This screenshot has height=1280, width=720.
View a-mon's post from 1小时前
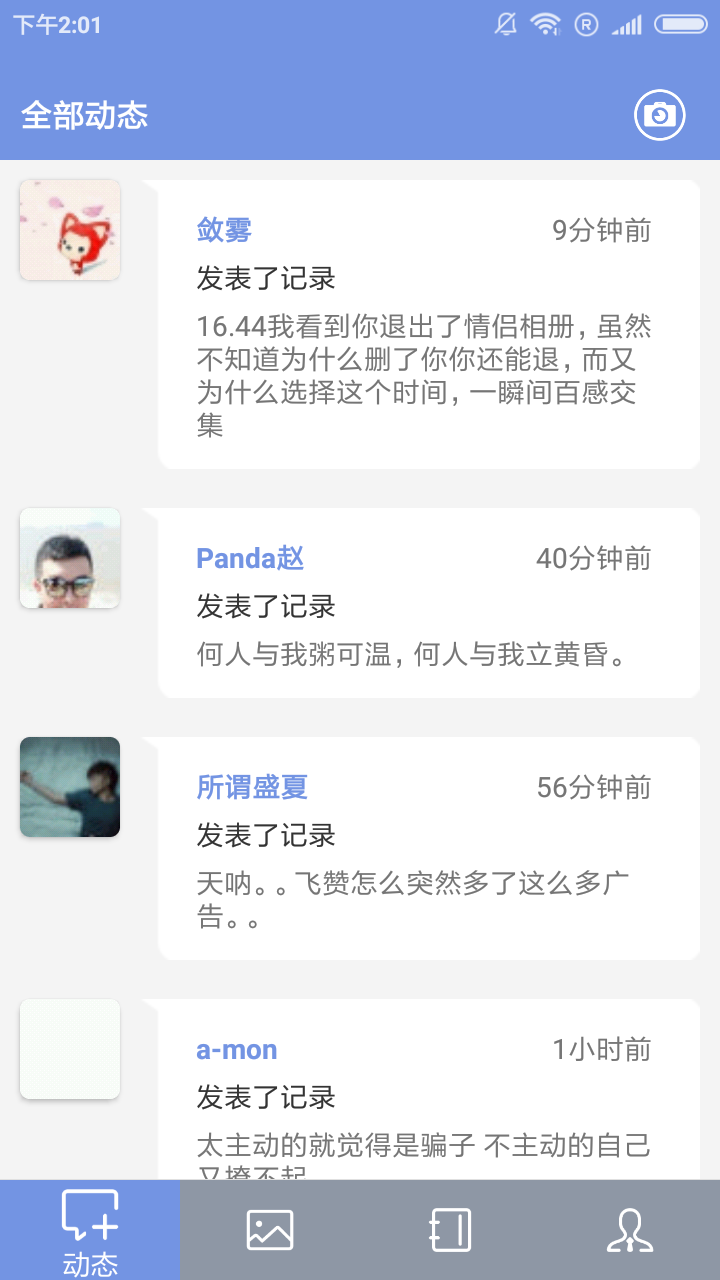click(424, 1145)
